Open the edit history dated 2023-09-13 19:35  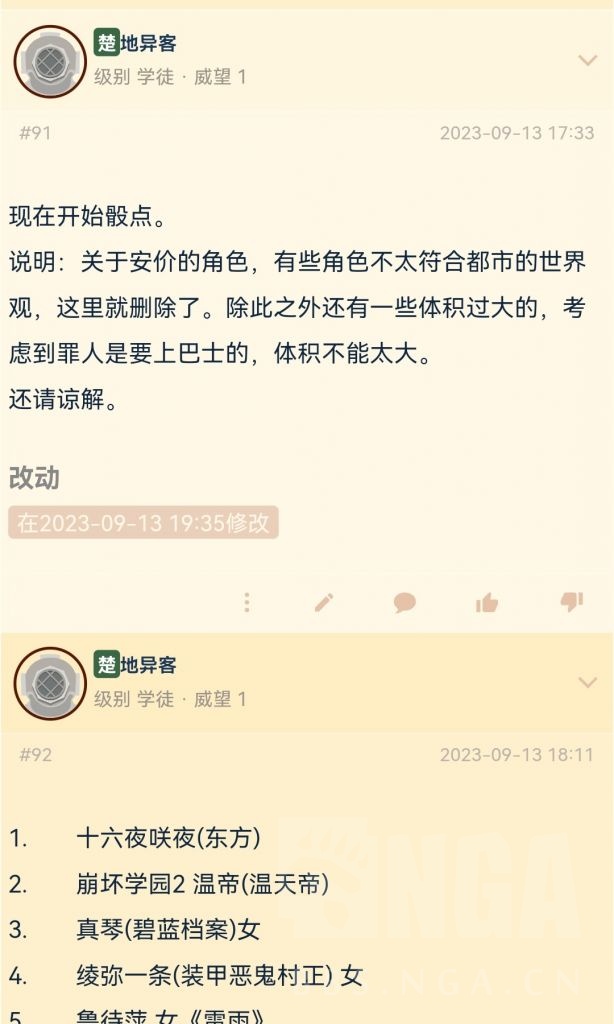point(143,522)
